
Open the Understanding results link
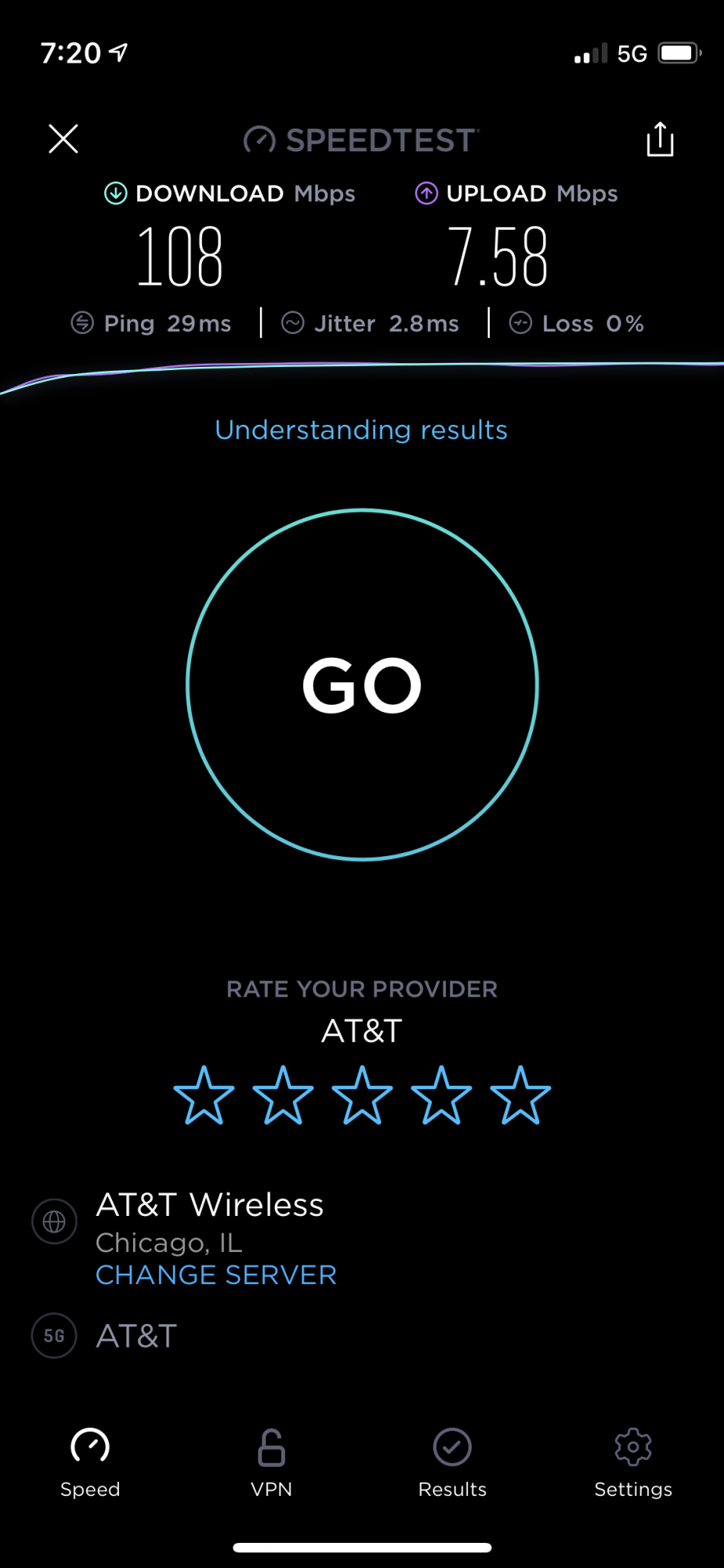[x=361, y=430]
